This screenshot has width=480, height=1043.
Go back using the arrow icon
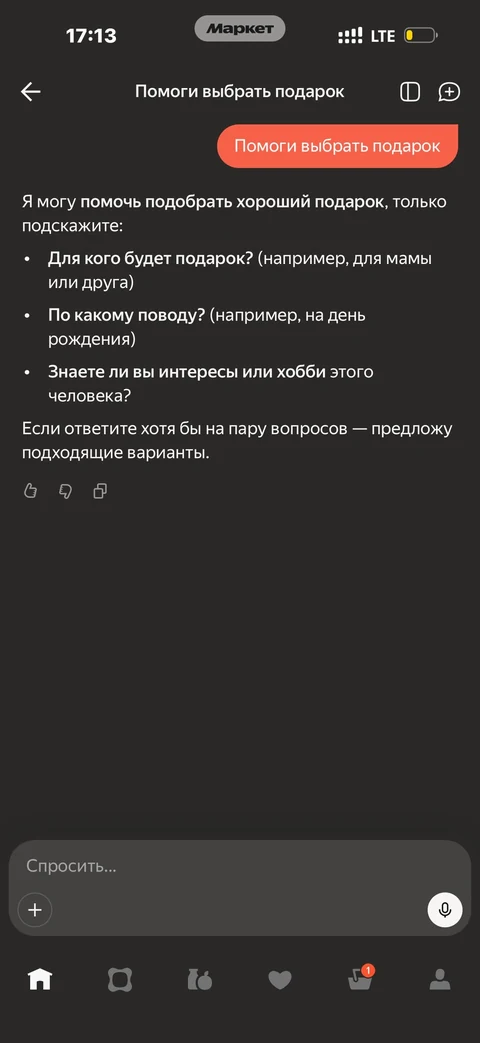[31, 92]
